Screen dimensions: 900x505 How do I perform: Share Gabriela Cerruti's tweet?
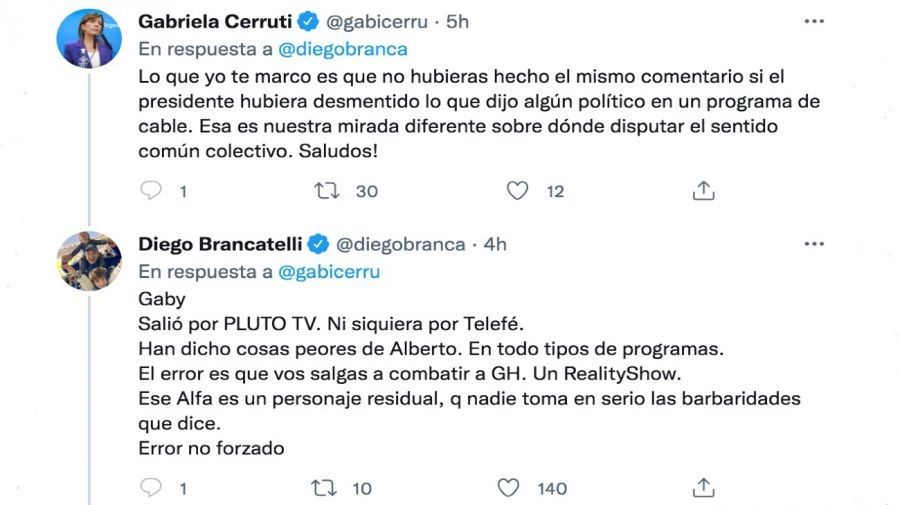tap(703, 190)
